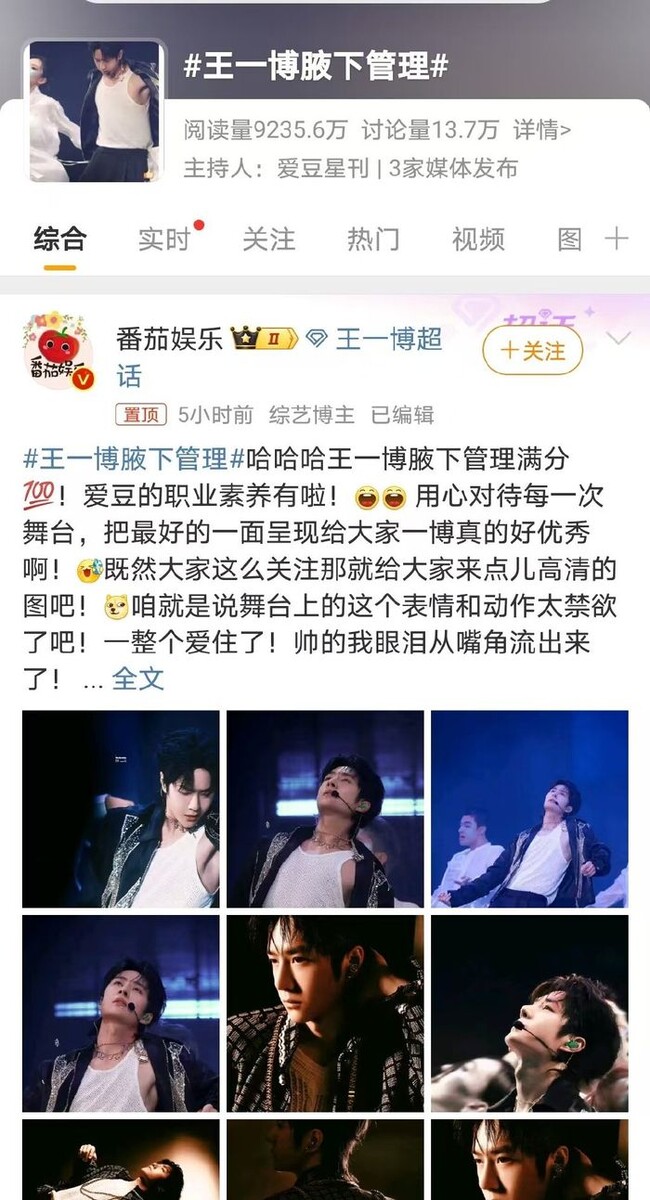Switch to the 综合 tab
Image resolution: width=650 pixels, height=1200 pixels.
click(x=60, y=240)
